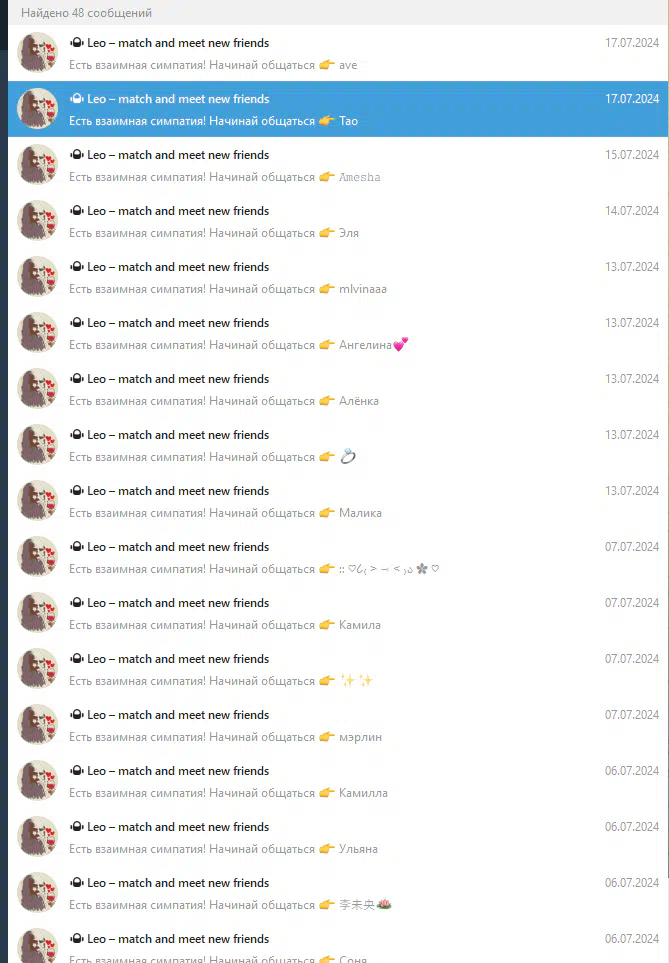Select the message mentioning Камила
The height and width of the screenshot is (963, 669).
[338, 614]
